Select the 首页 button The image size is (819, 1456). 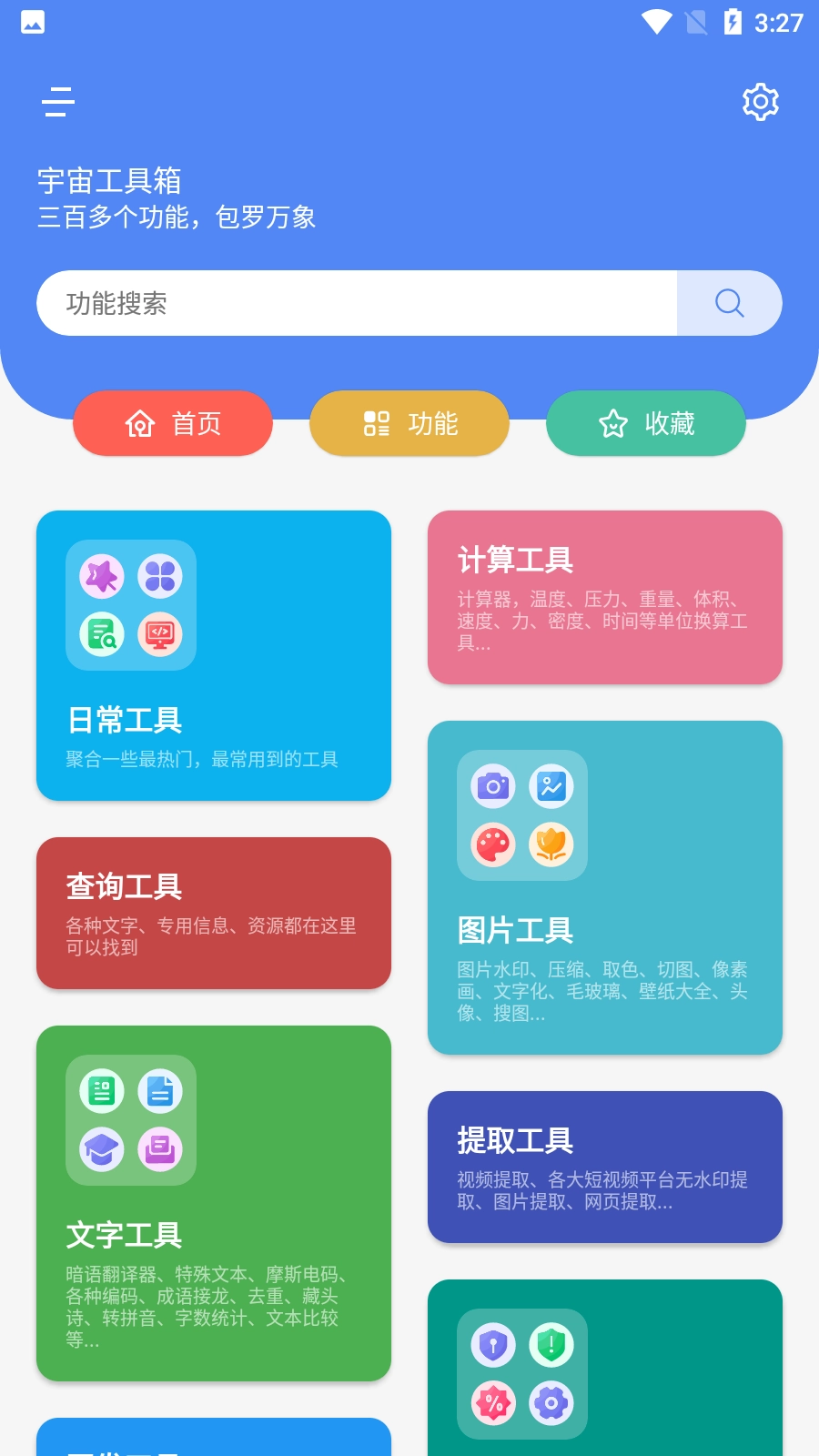point(172,423)
